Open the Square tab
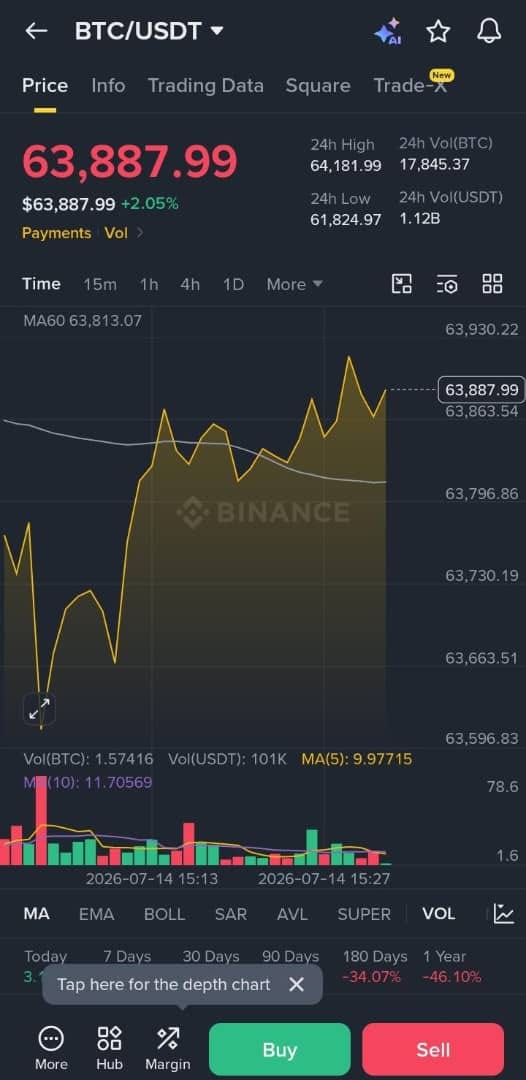Viewport: 526px width, 1080px height. click(x=317, y=85)
